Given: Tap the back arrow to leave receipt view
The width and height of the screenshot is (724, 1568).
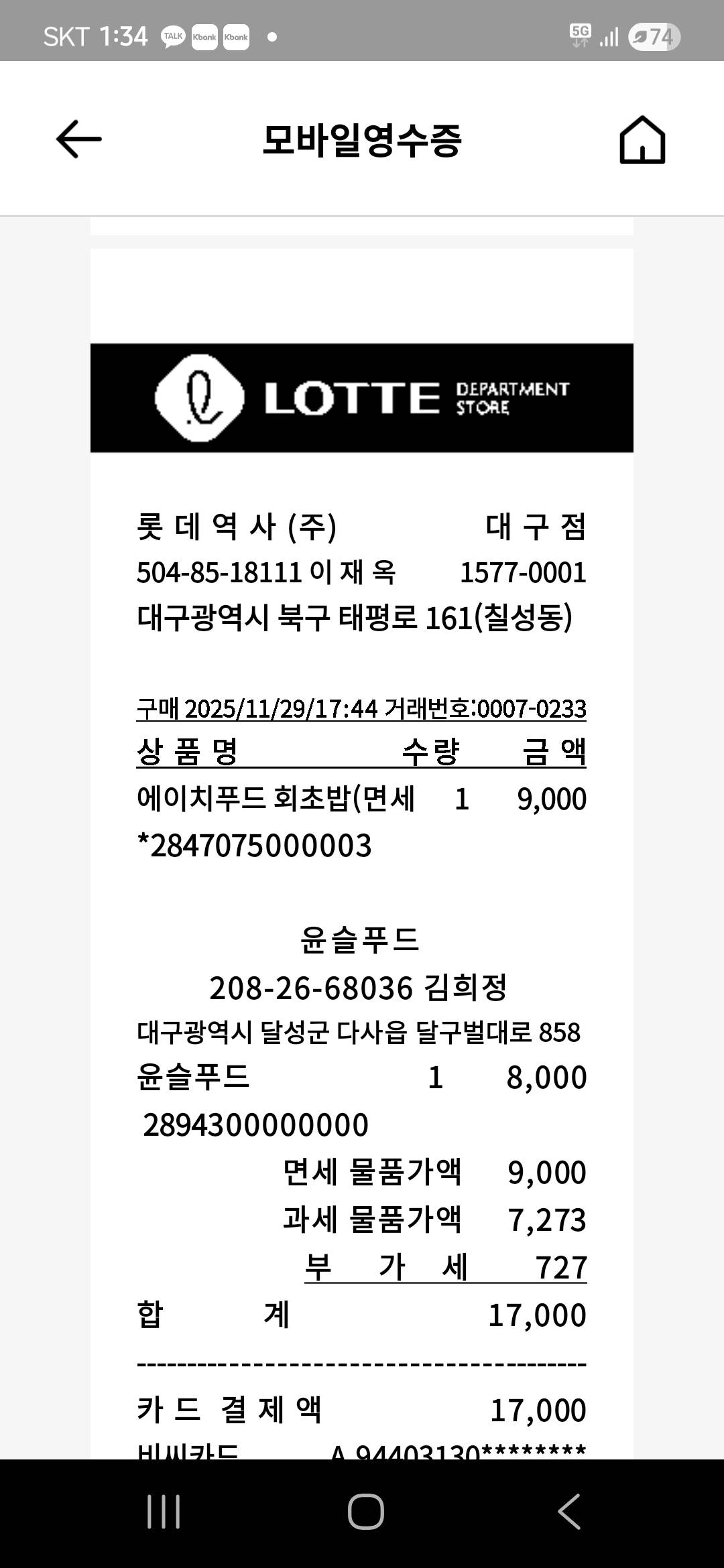Looking at the screenshot, I should point(78,139).
